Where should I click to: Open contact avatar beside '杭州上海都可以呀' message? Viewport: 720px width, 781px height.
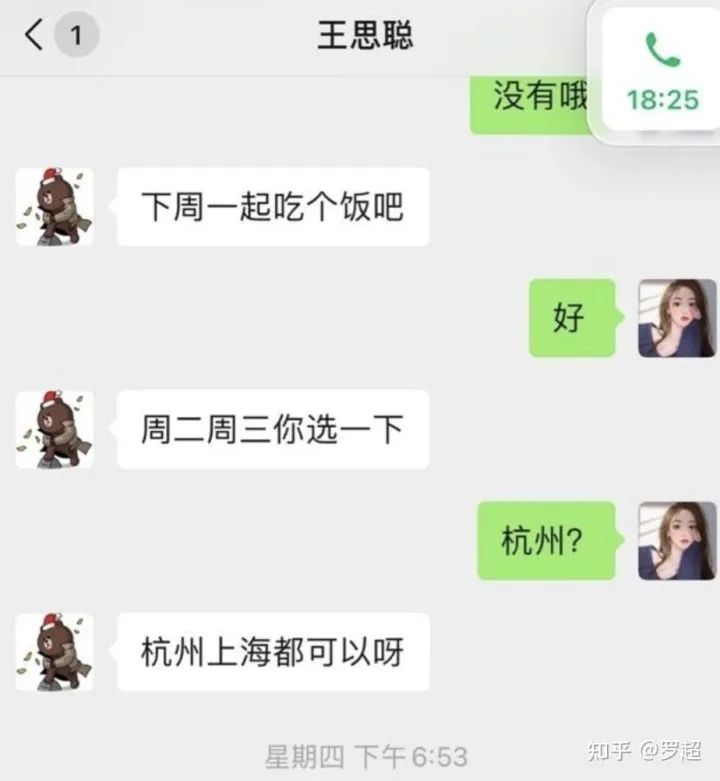[54, 652]
